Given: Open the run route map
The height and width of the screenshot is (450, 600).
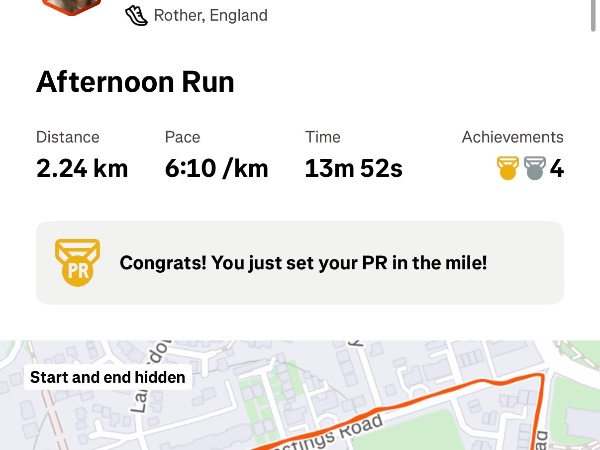Looking at the screenshot, I should coord(300,400).
